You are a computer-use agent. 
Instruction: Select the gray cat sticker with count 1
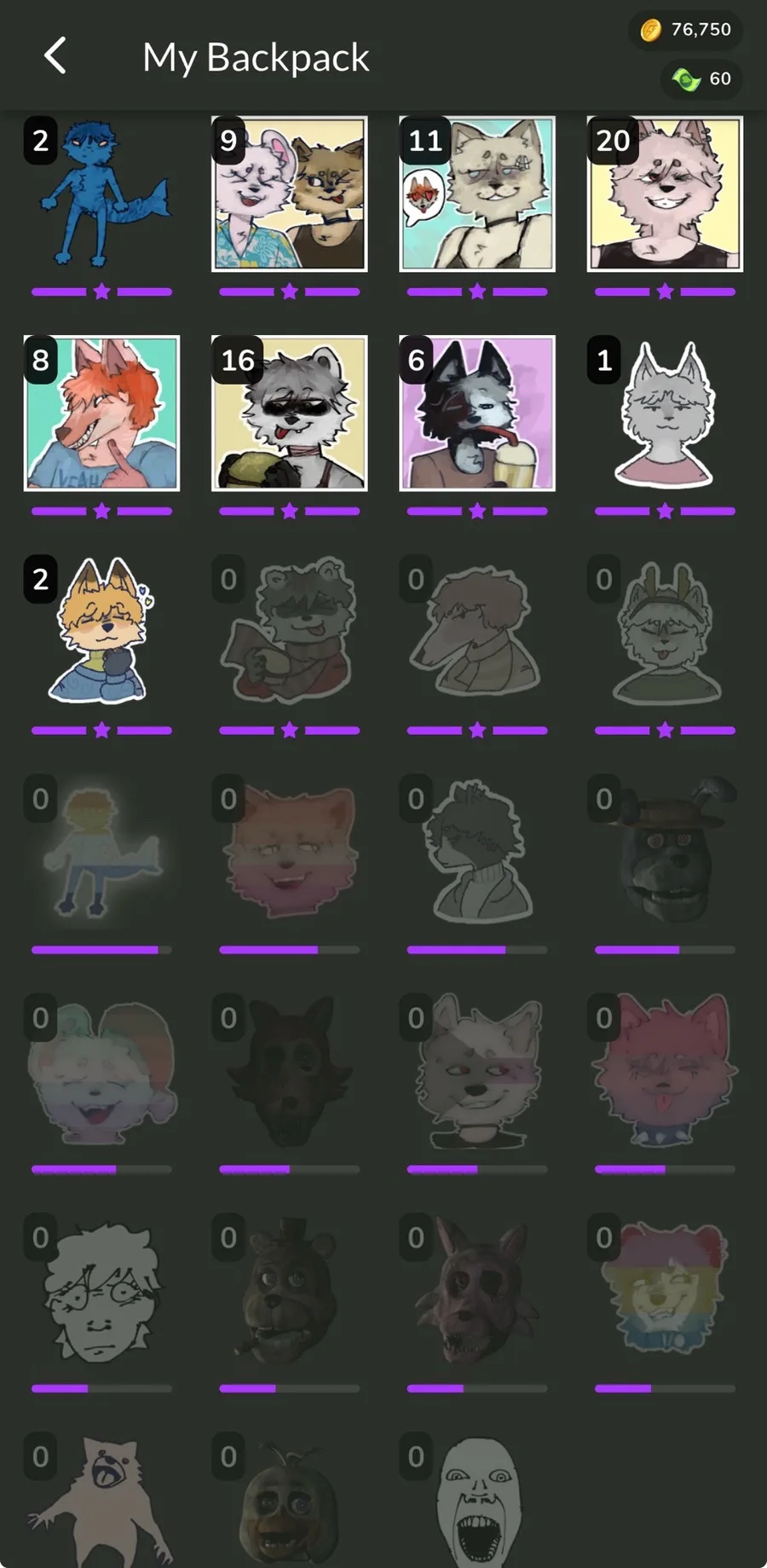[x=665, y=414]
